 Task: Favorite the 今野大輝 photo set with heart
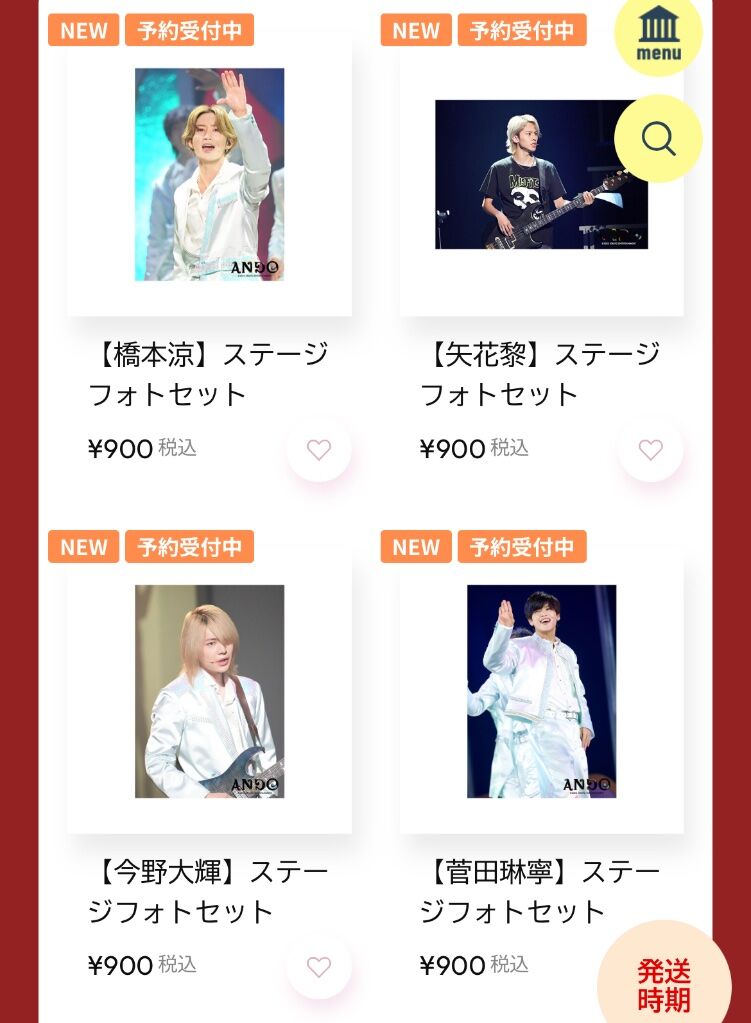coord(319,967)
